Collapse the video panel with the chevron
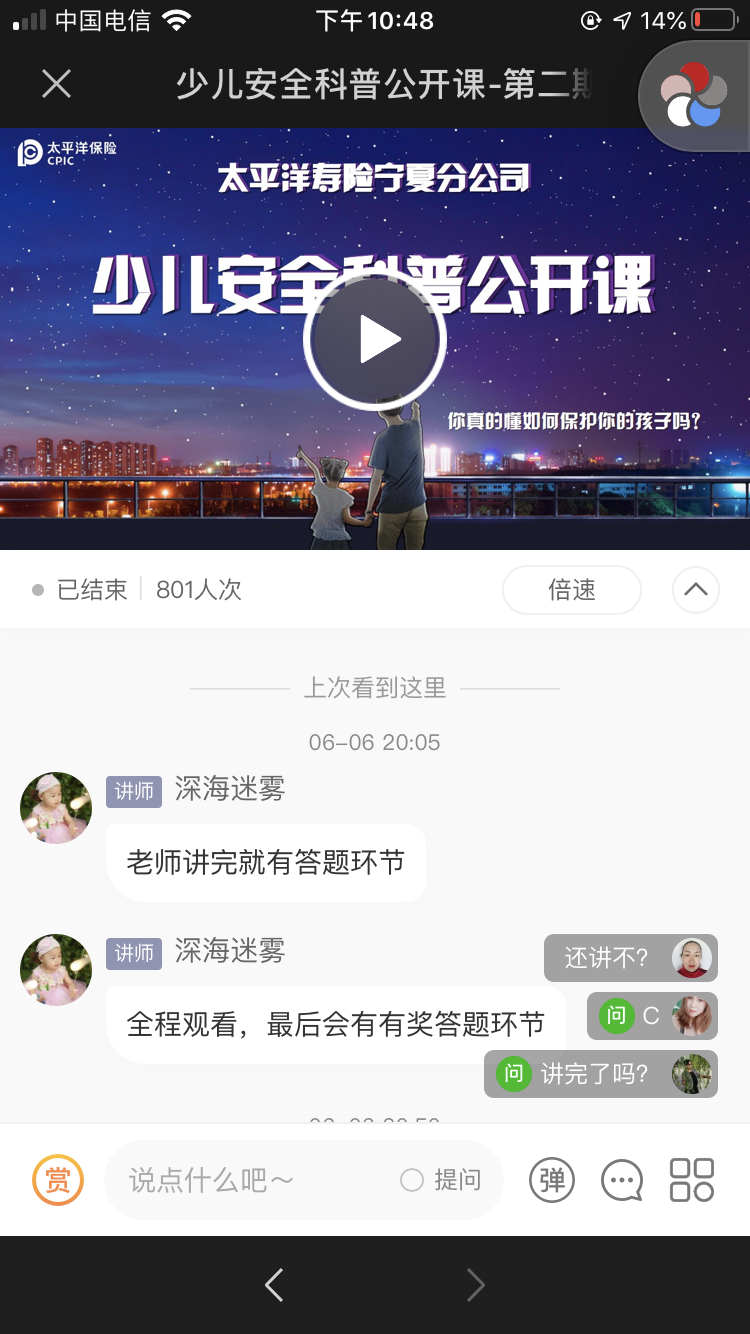Image resolution: width=750 pixels, height=1334 pixels. click(695, 590)
